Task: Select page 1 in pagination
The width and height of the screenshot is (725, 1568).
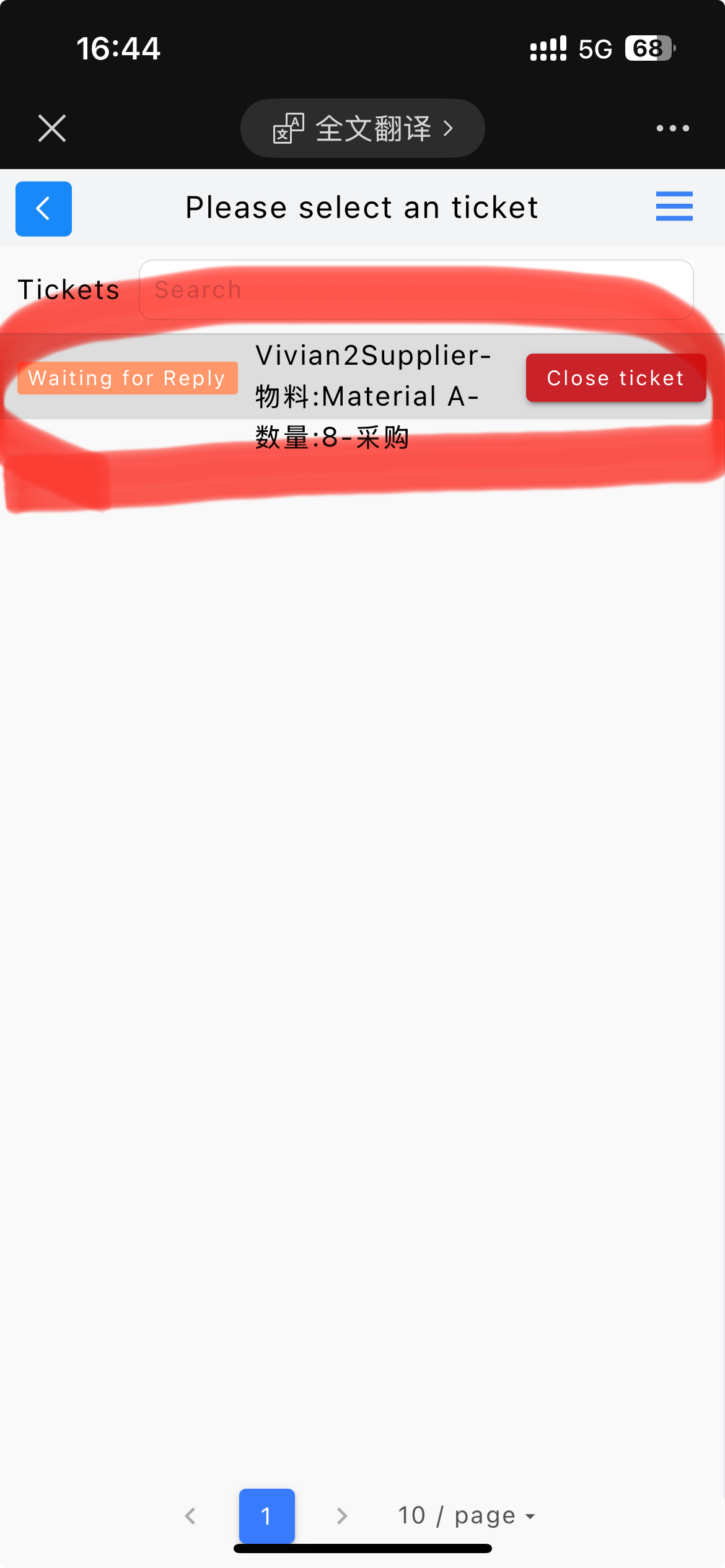Action: pyautogui.click(x=266, y=1515)
